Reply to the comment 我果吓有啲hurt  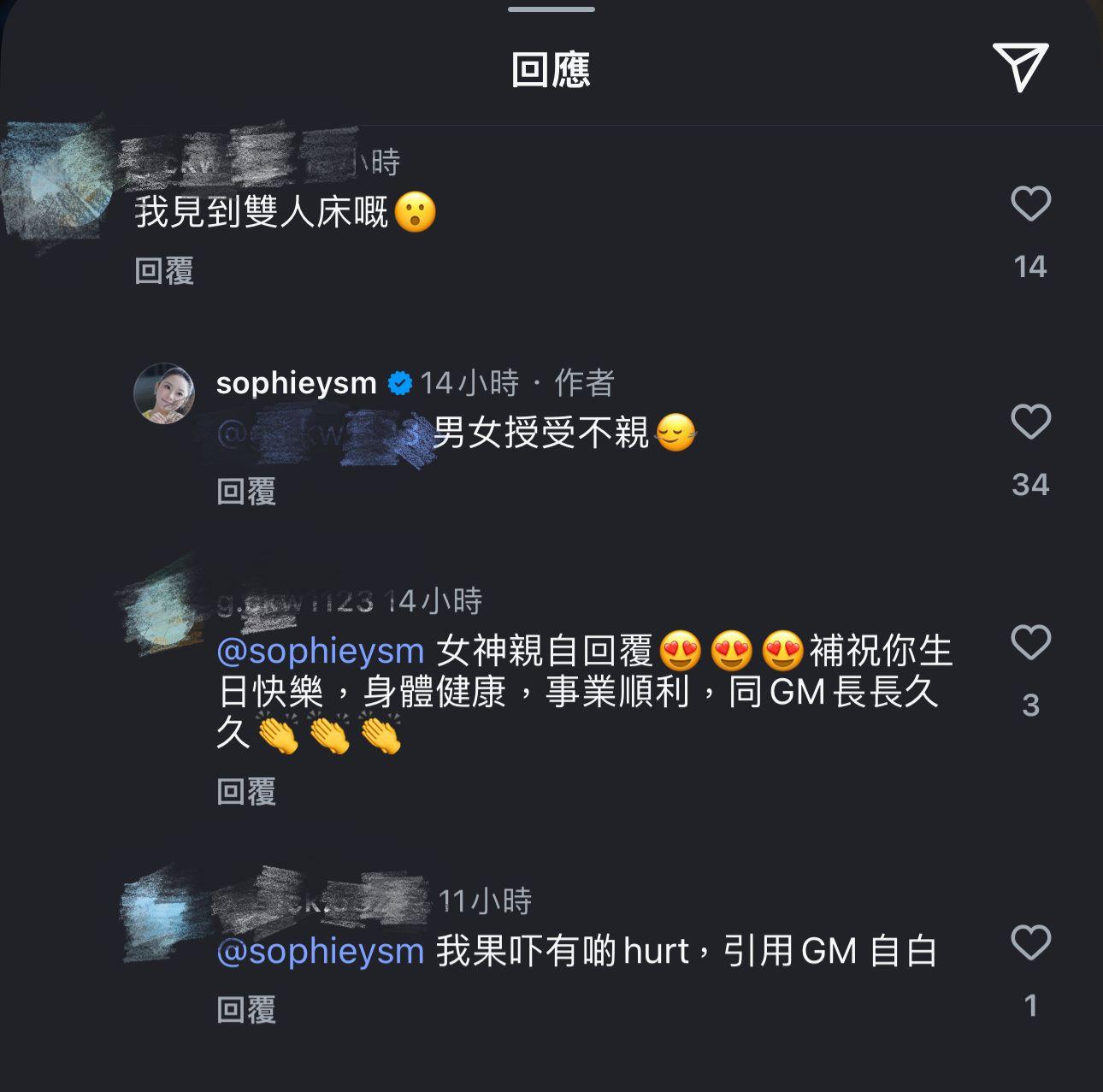(x=246, y=1010)
